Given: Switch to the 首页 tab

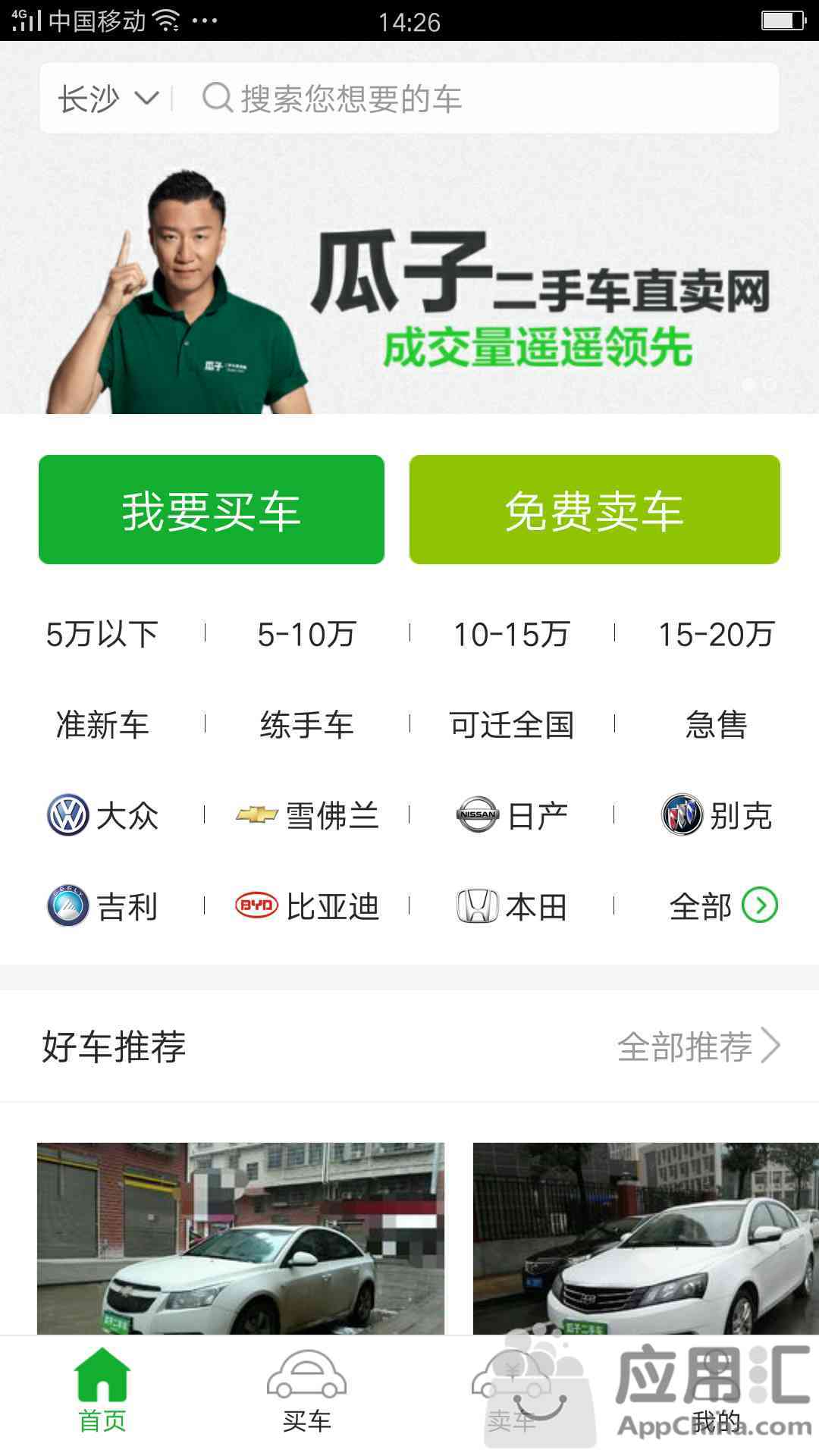Looking at the screenshot, I should [x=102, y=1392].
